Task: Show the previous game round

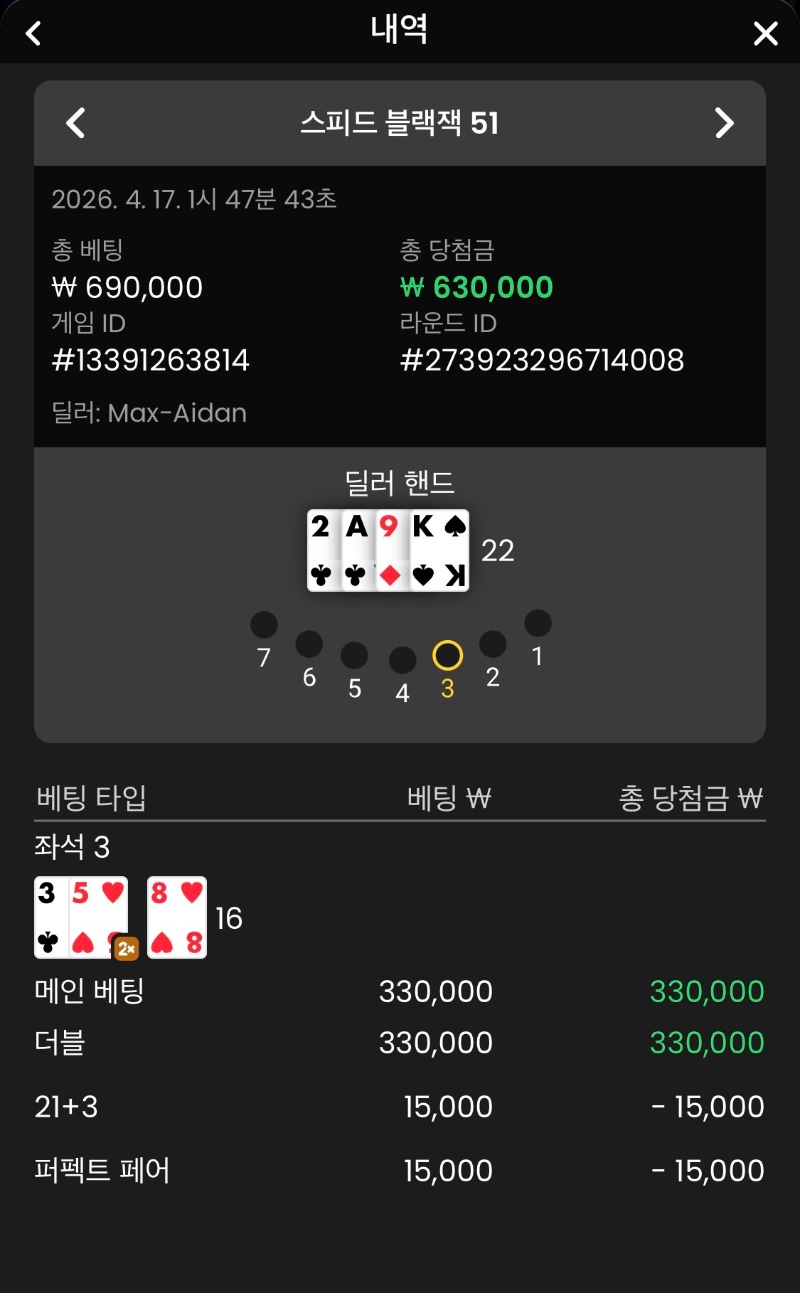Action: coord(75,123)
